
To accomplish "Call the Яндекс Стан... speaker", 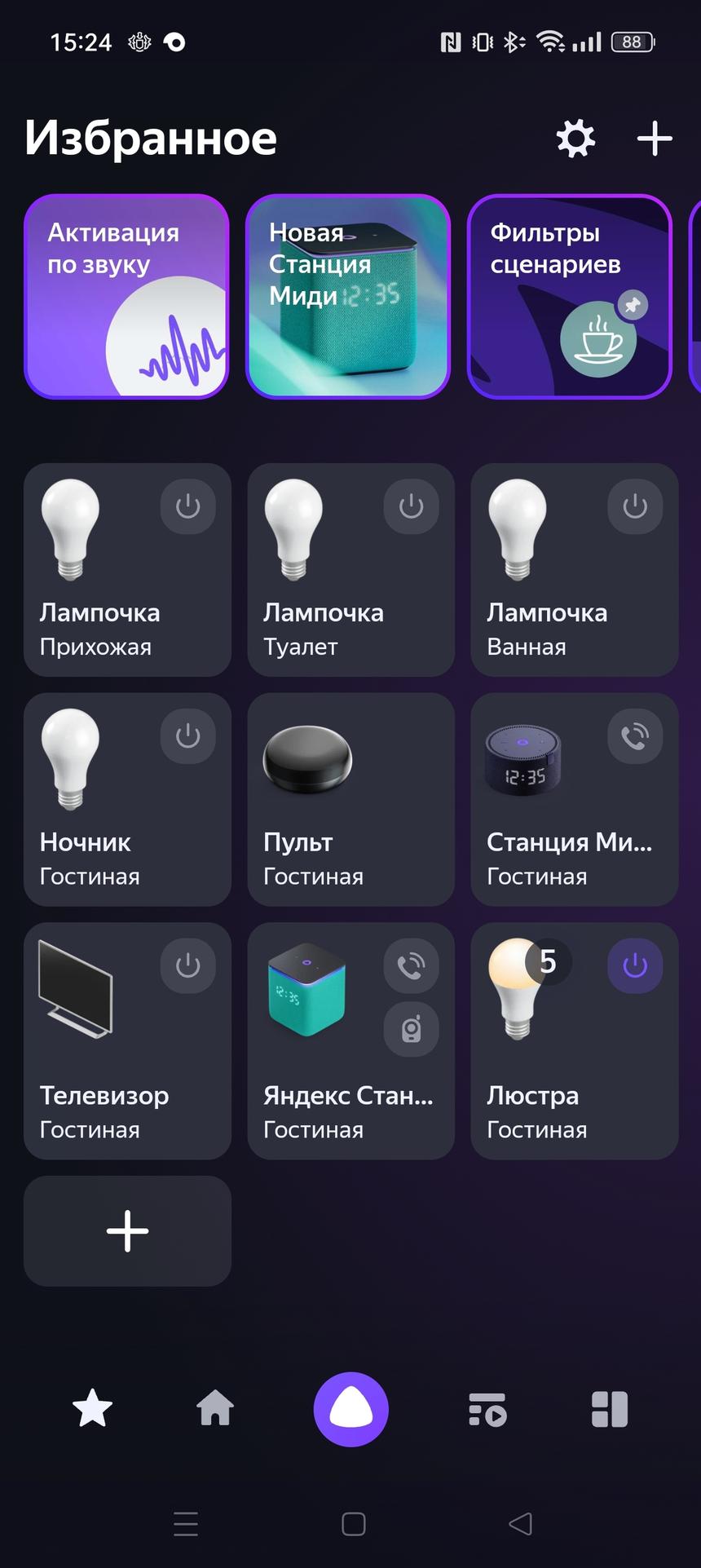I will point(412,965).
